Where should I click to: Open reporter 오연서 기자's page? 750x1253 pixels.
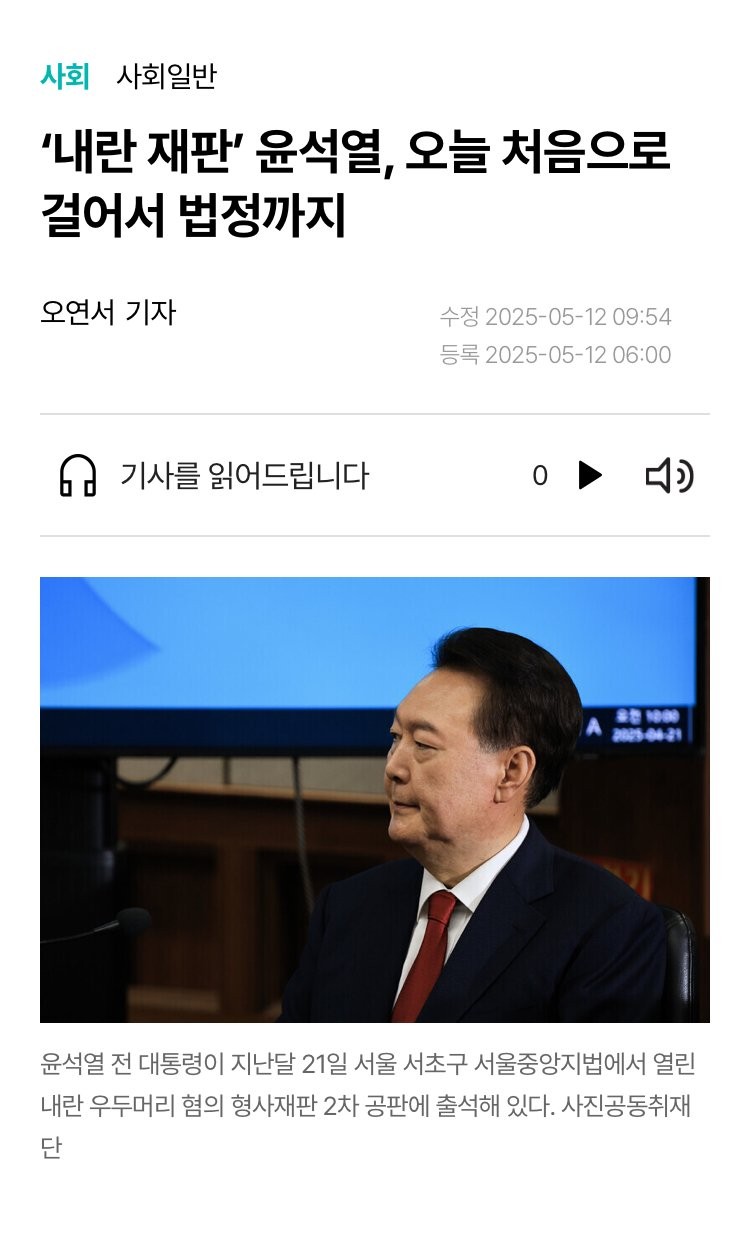click(x=108, y=313)
